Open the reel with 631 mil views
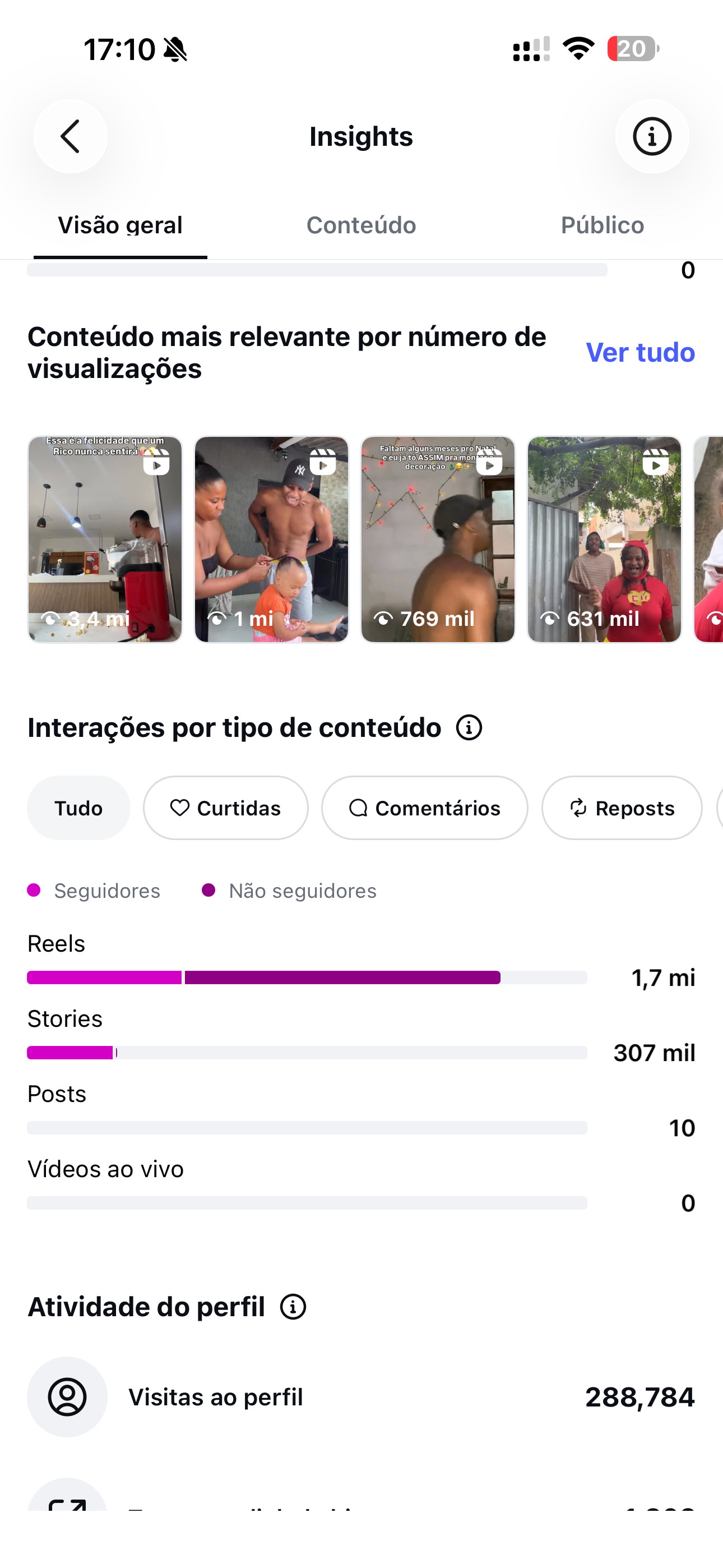The image size is (723, 1568). coord(604,539)
